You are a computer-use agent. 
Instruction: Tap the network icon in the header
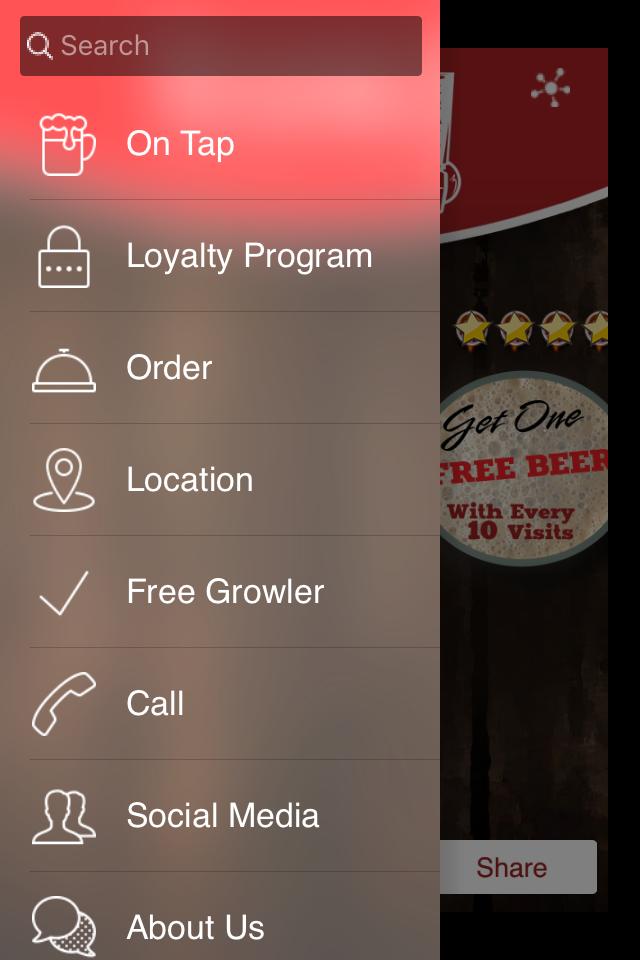coord(550,87)
